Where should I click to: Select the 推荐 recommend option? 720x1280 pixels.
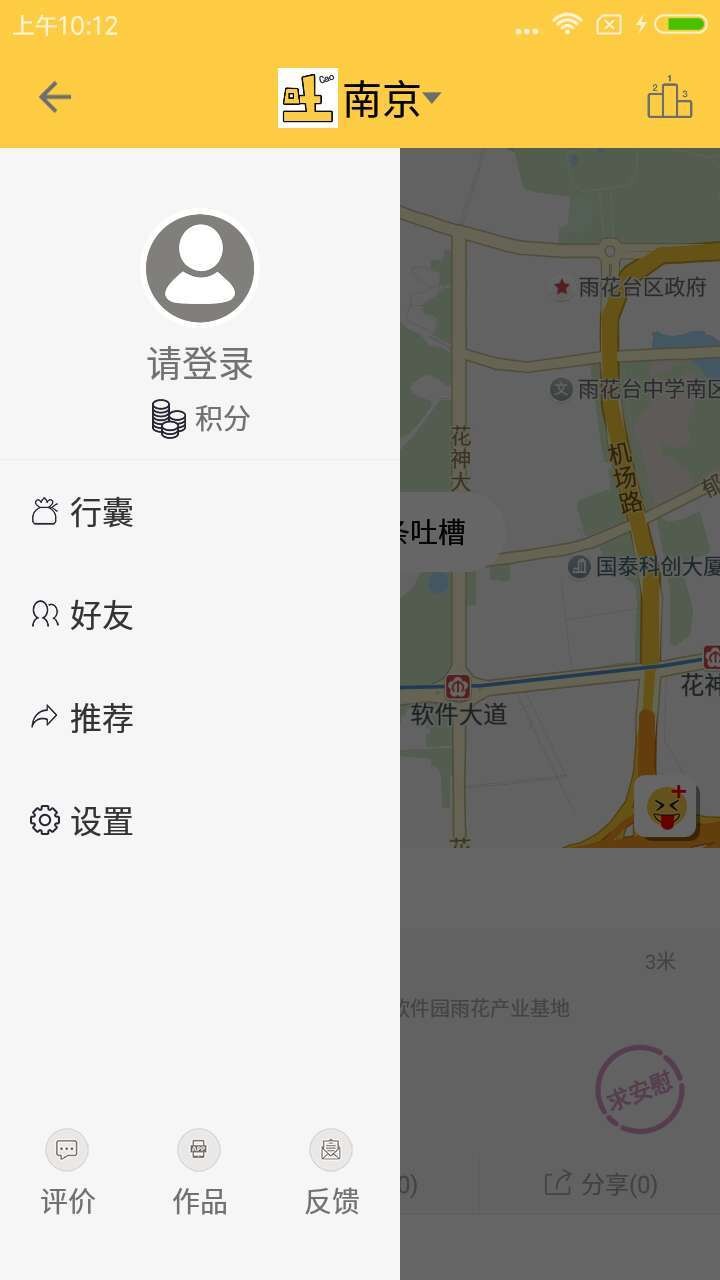coord(85,718)
